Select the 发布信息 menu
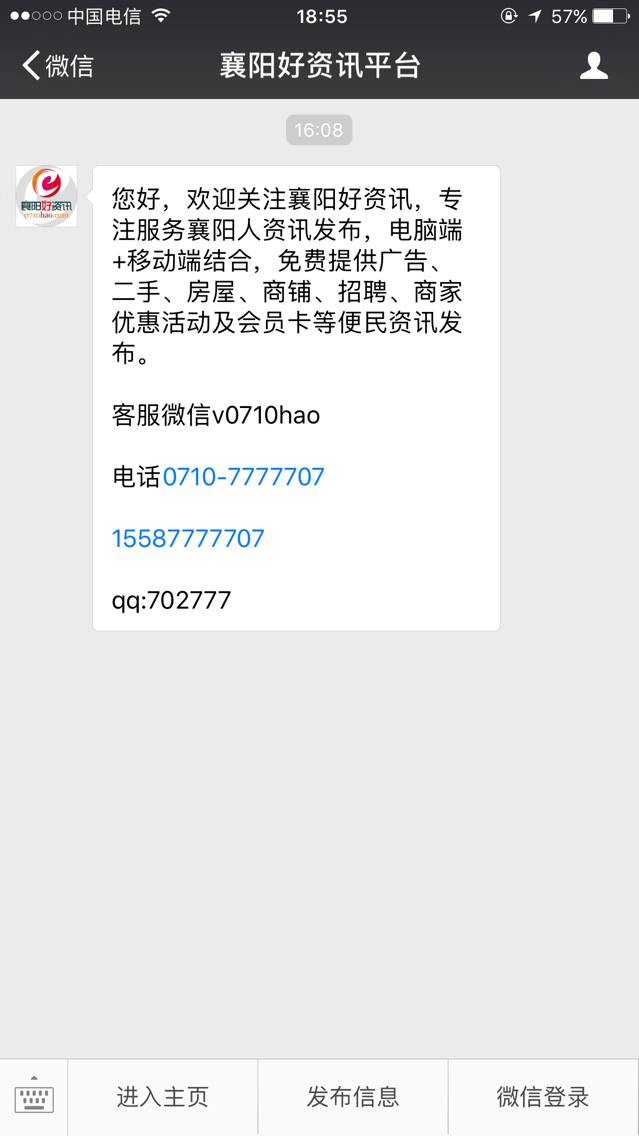Screen dimensions: 639x1136 tap(353, 1097)
